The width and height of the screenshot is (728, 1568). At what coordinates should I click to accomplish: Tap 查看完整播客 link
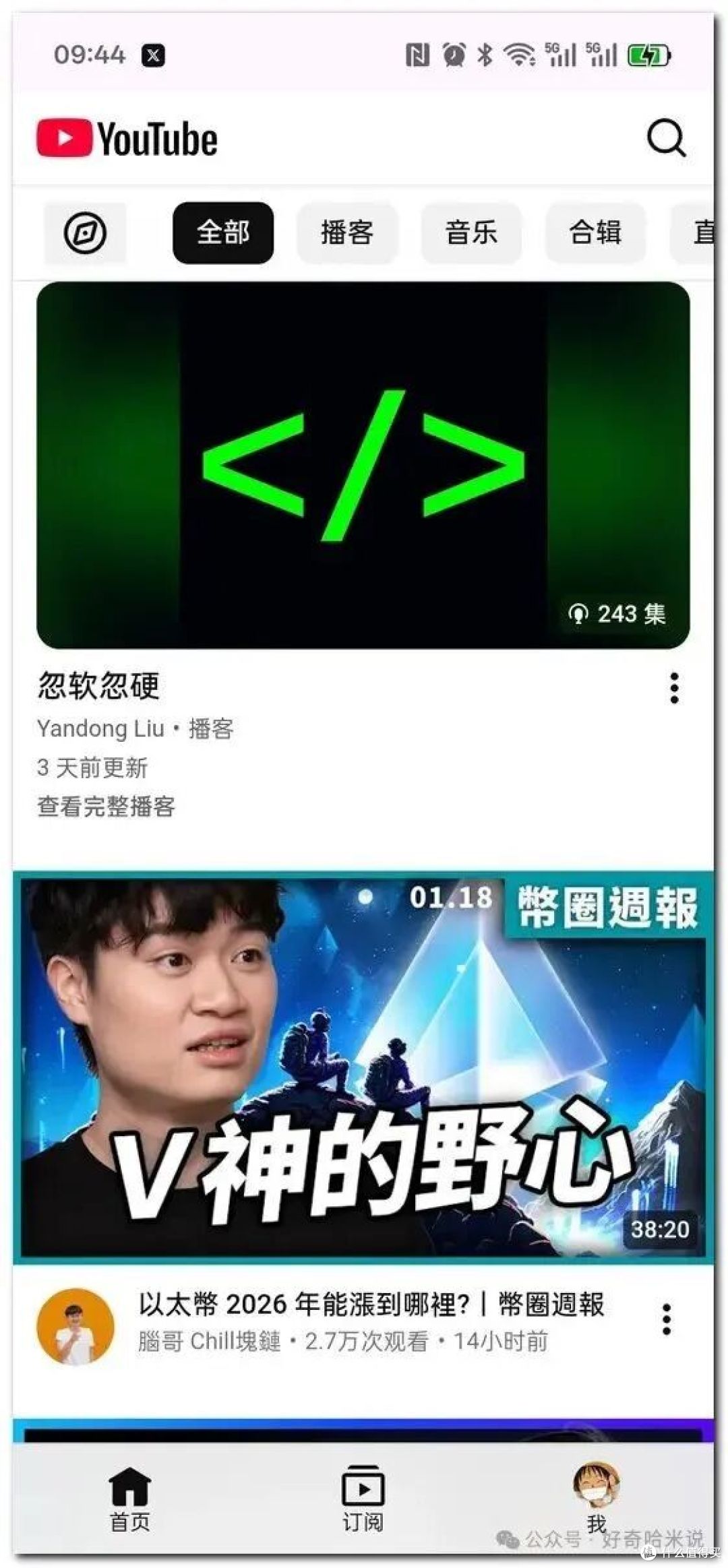[107, 806]
